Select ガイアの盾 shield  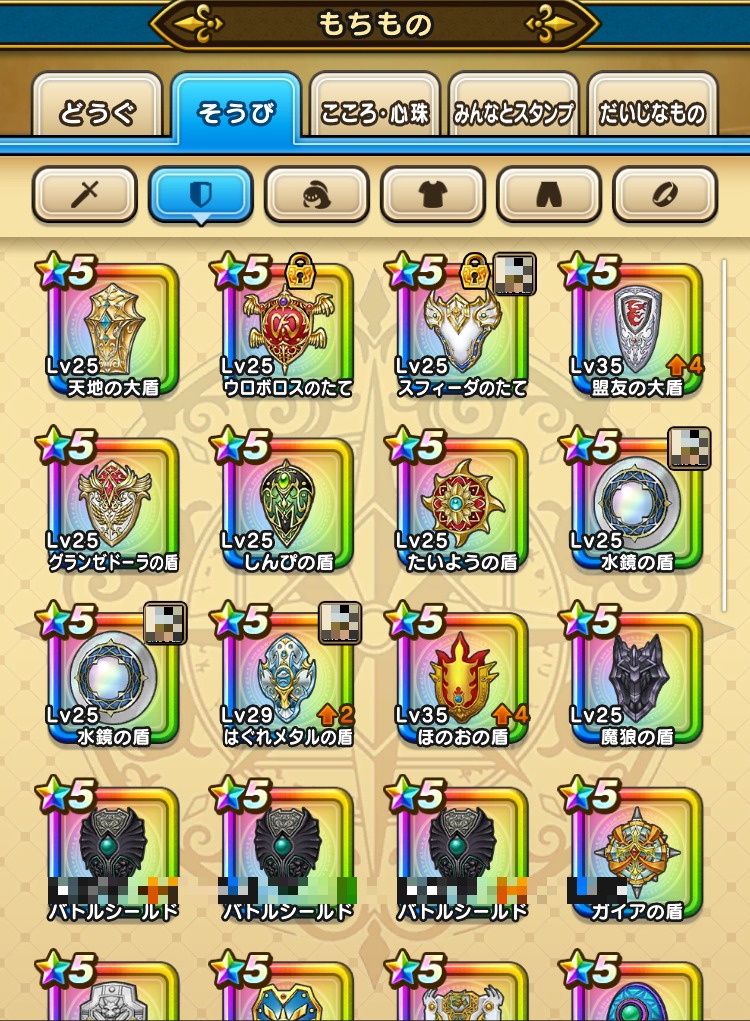(x=637, y=853)
